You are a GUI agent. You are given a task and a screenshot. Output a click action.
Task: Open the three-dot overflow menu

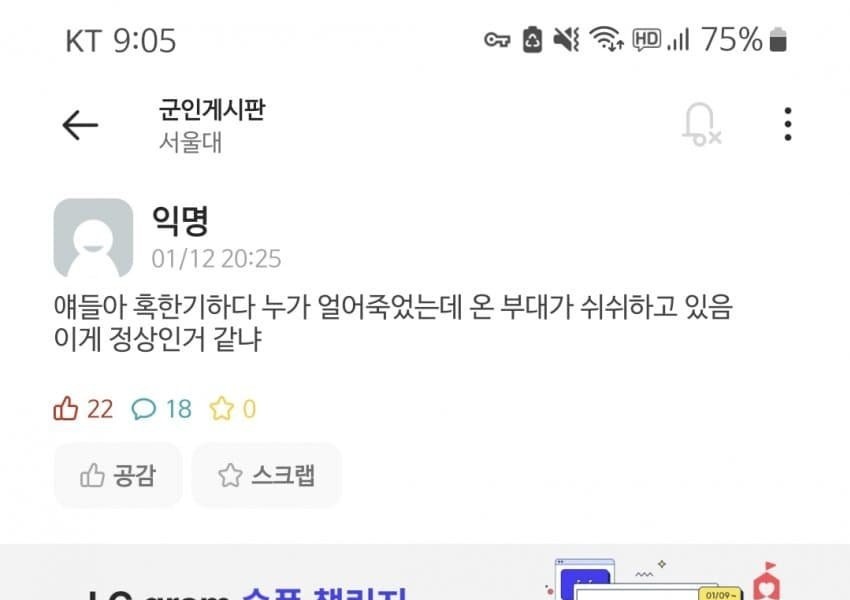click(788, 124)
